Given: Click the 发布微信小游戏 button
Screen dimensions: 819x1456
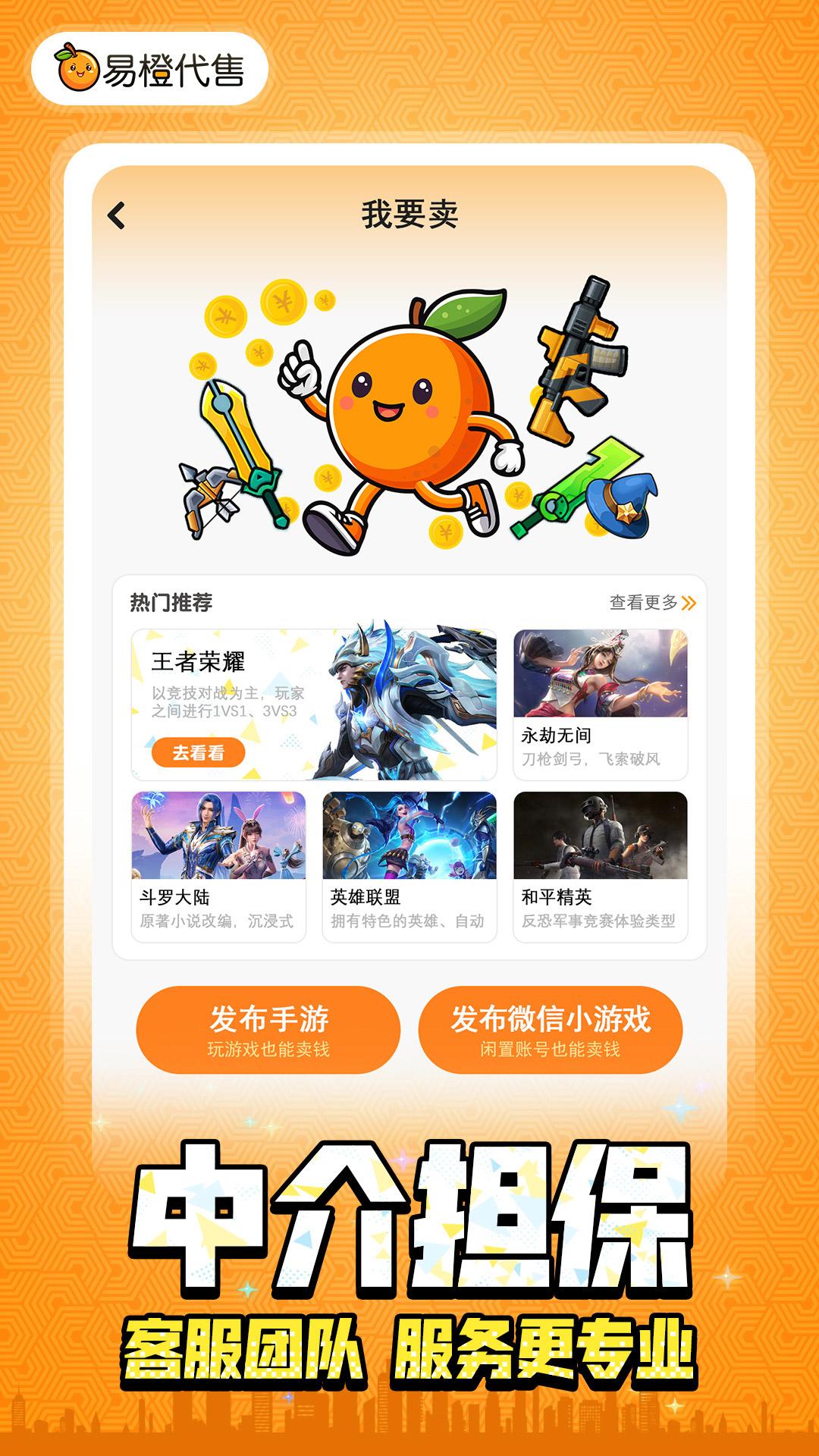Looking at the screenshot, I should coord(550,1028).
